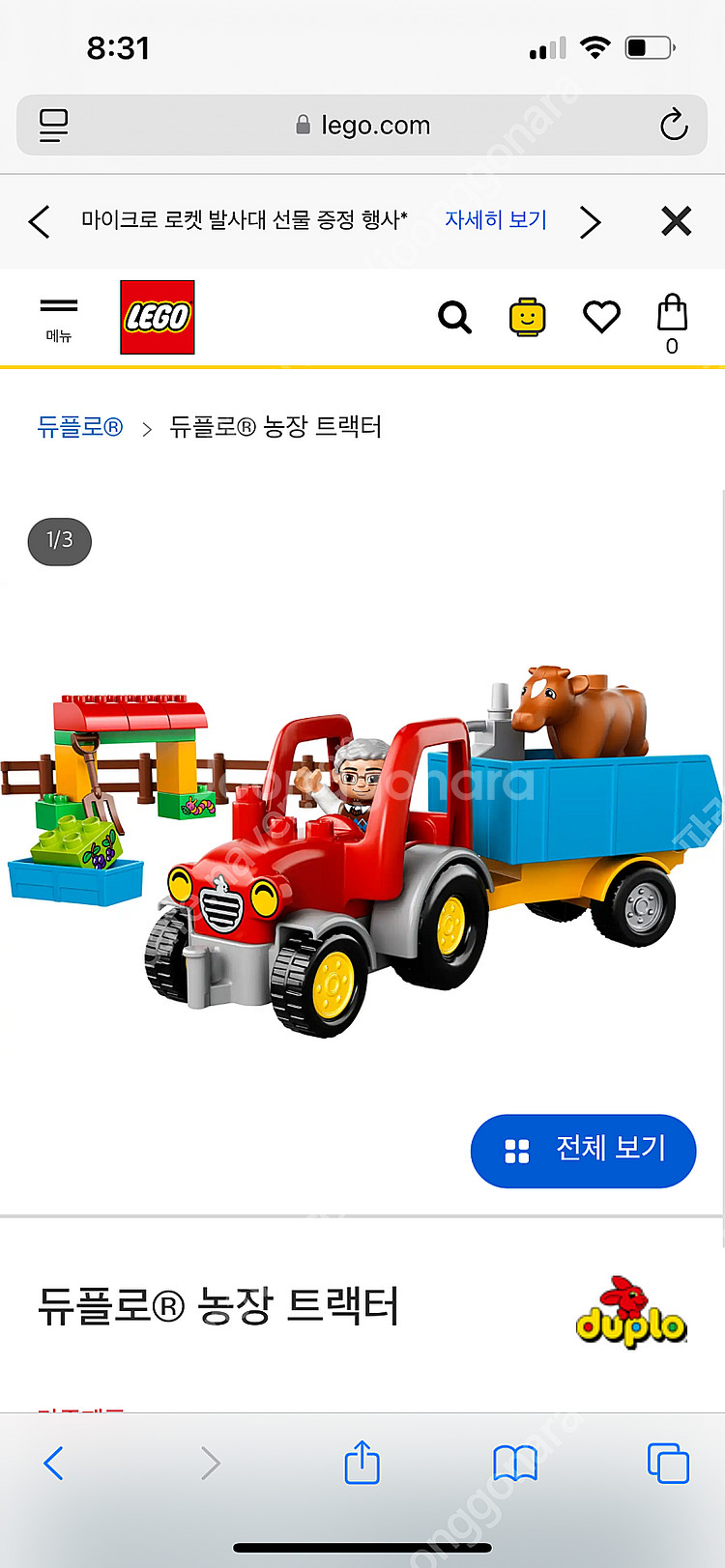This screenshot has width=725, height=1568.
Task: Share this page from Safari
Action: click(362, 1462)
